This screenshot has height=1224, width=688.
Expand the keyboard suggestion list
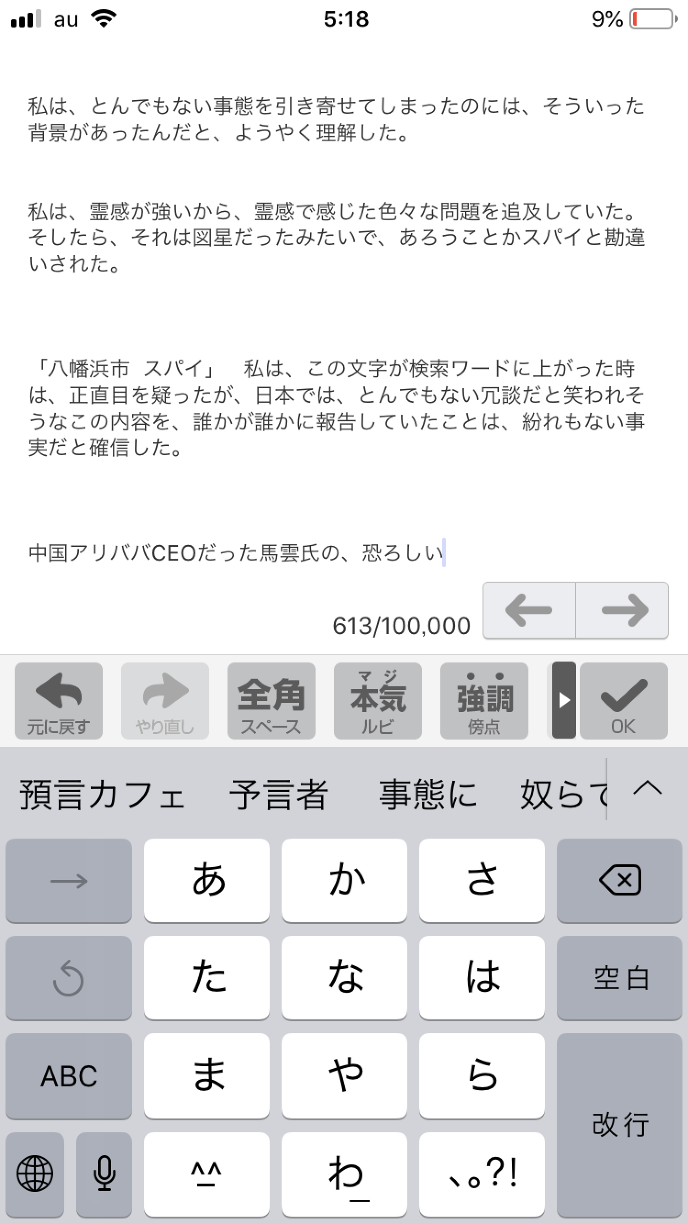648,790
